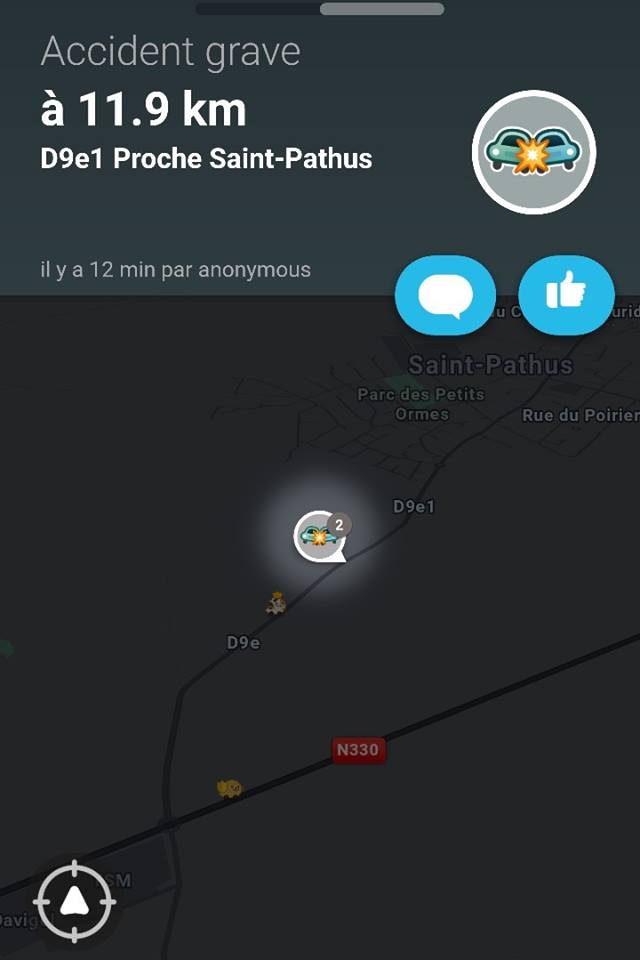The width and height of the screenshot is (640, 960).
Task: Give thumbs up to the accident report
Action: 566,295
